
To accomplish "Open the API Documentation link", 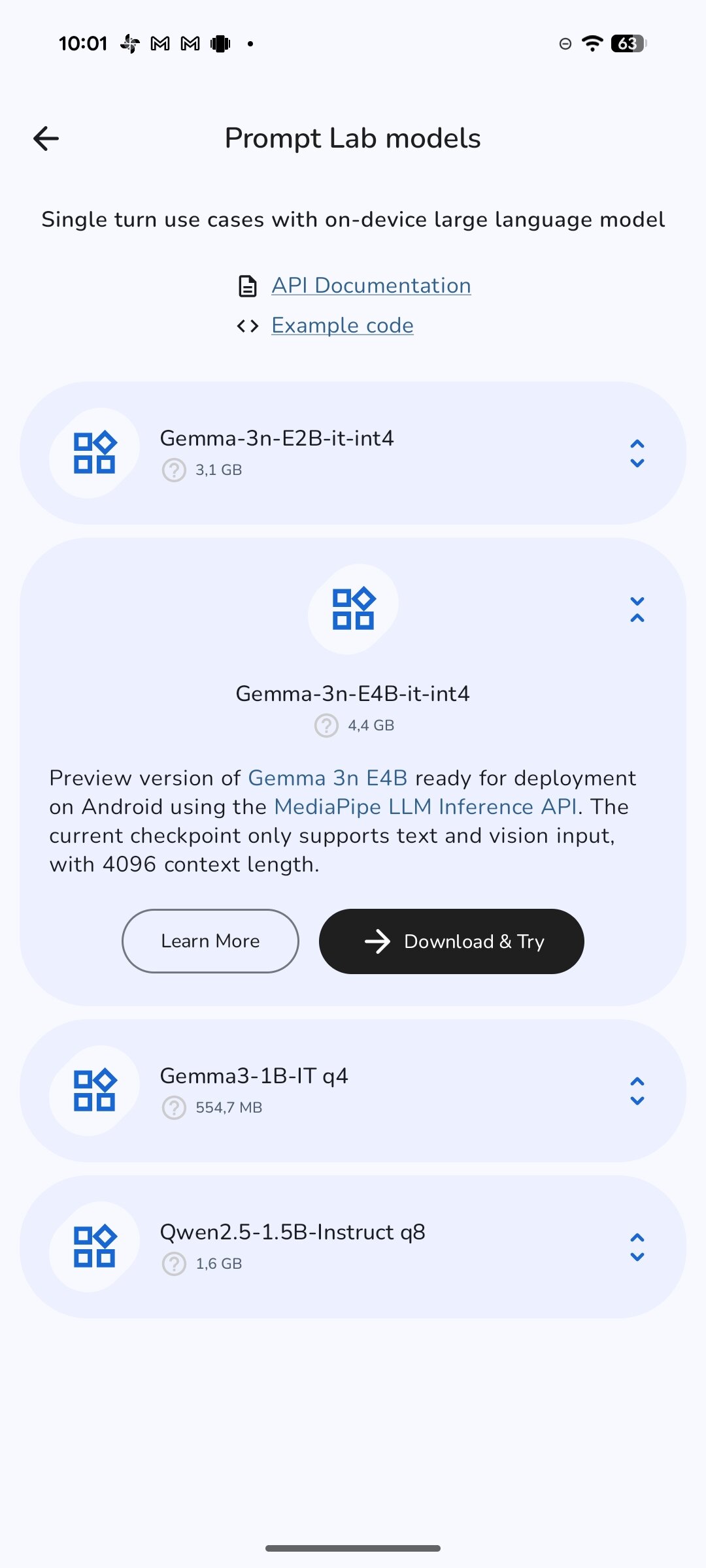I will (371, 286).
